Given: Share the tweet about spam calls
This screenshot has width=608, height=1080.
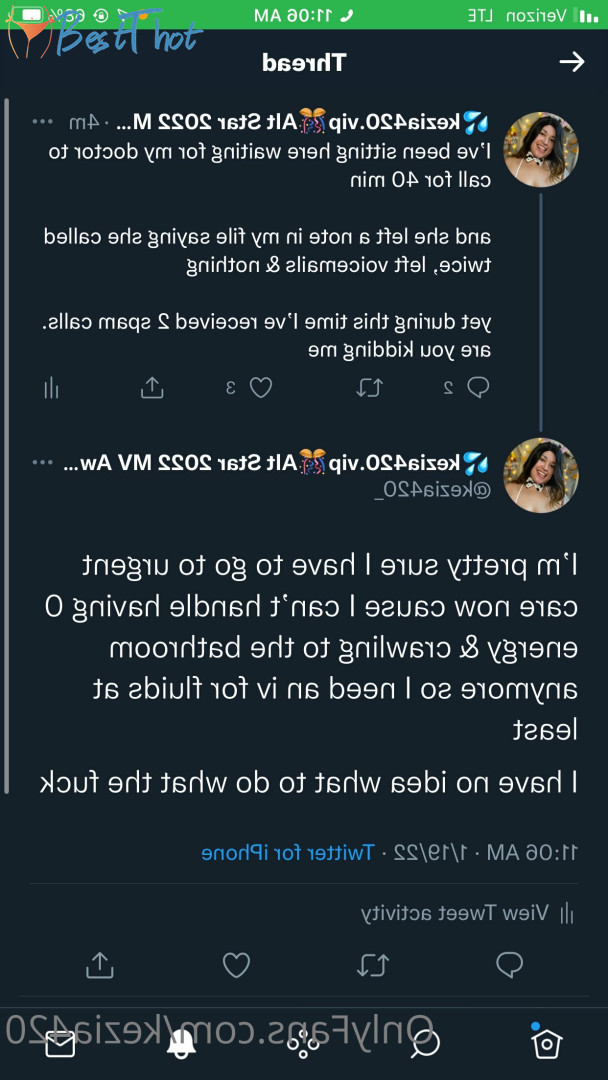Looking at the screenshot, I should tap(152, 388).
